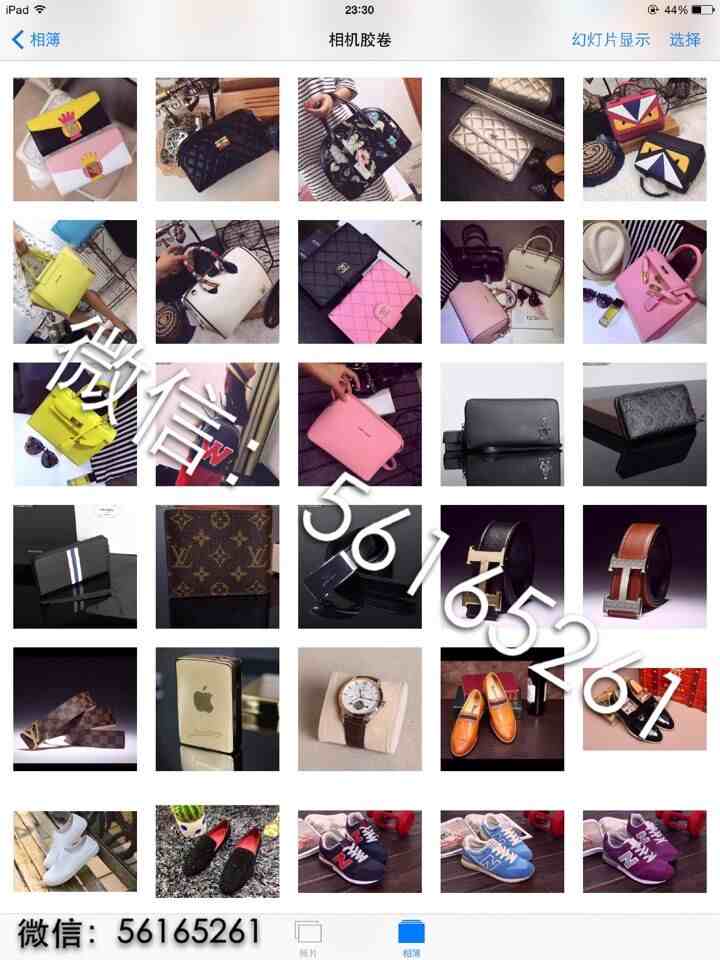View the black wallet with striped band
The image size is (720, 960).
tap(75, 567)
